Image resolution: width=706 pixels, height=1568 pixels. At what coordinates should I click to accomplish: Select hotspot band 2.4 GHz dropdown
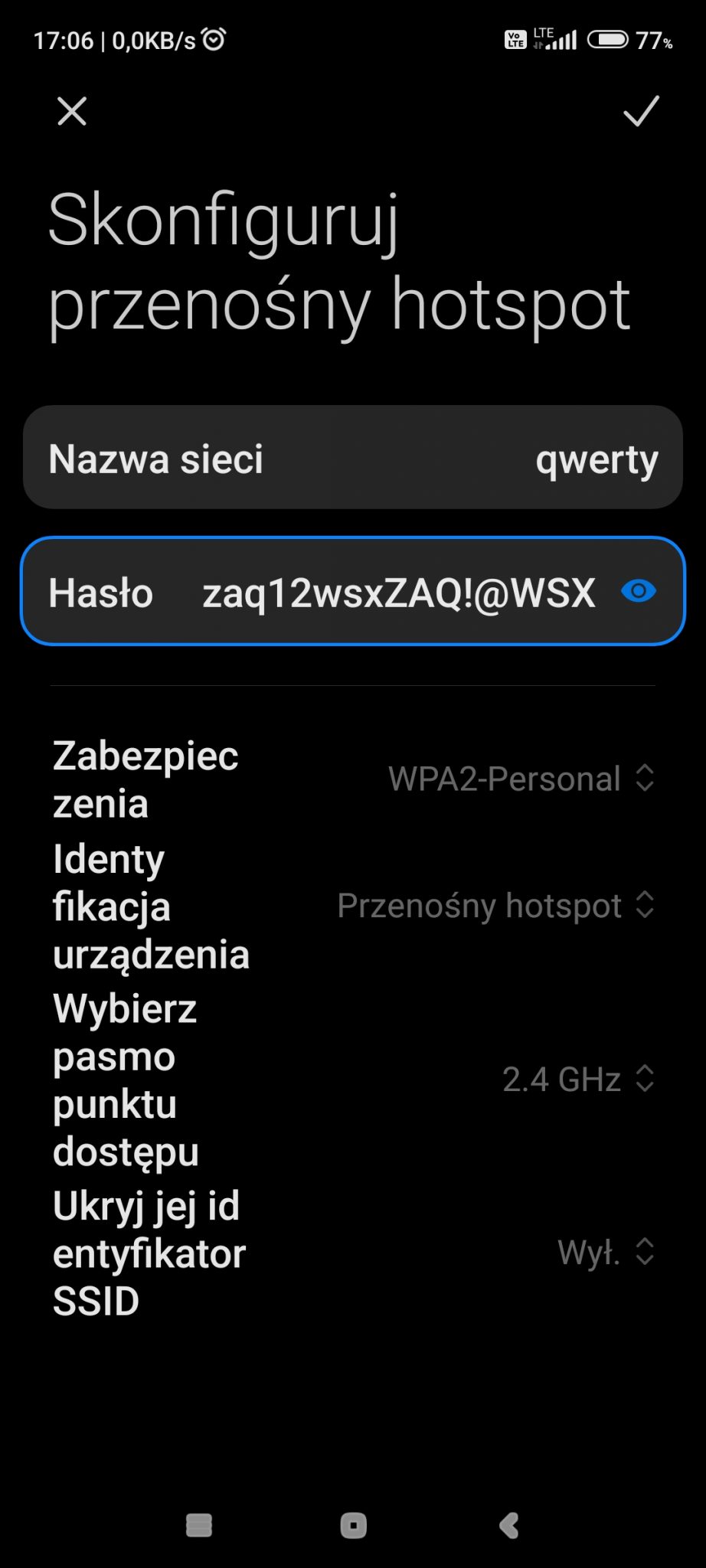tap(578, 1080)
